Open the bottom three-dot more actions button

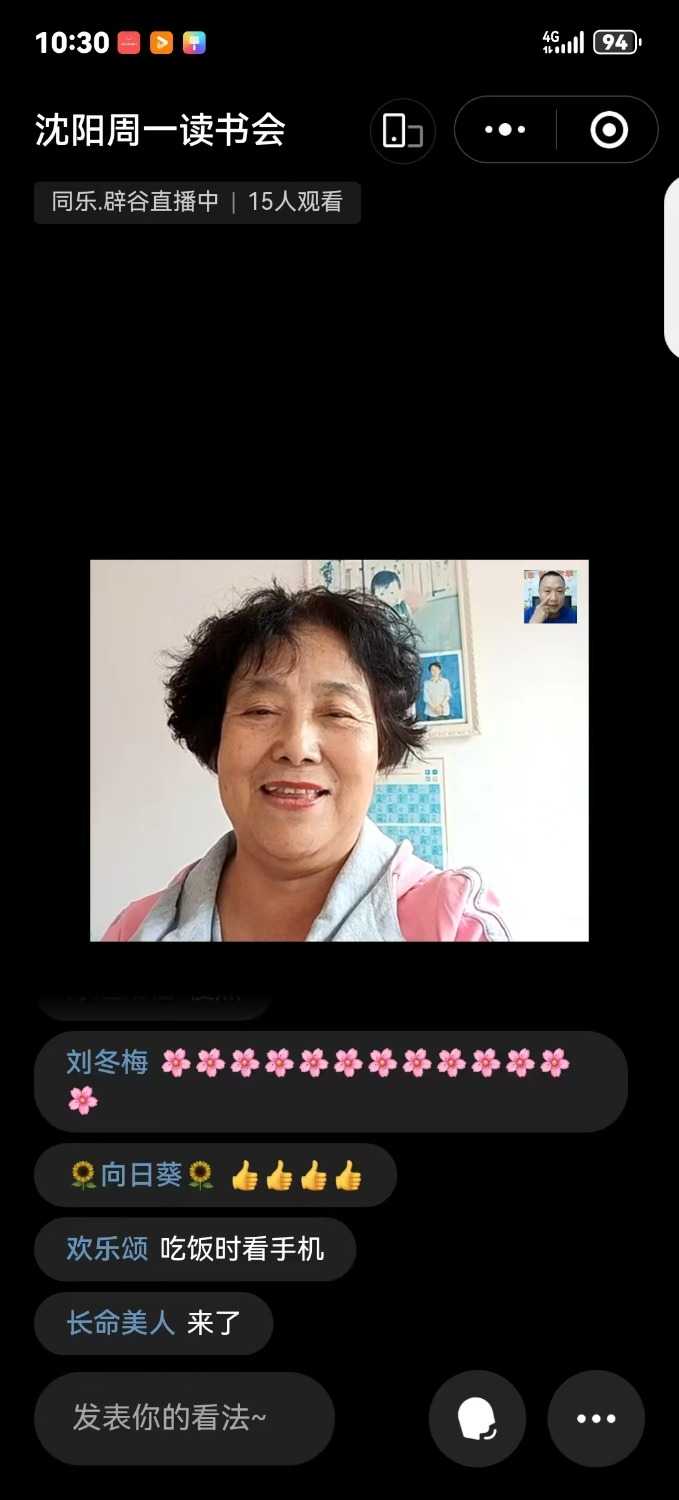596,1418
